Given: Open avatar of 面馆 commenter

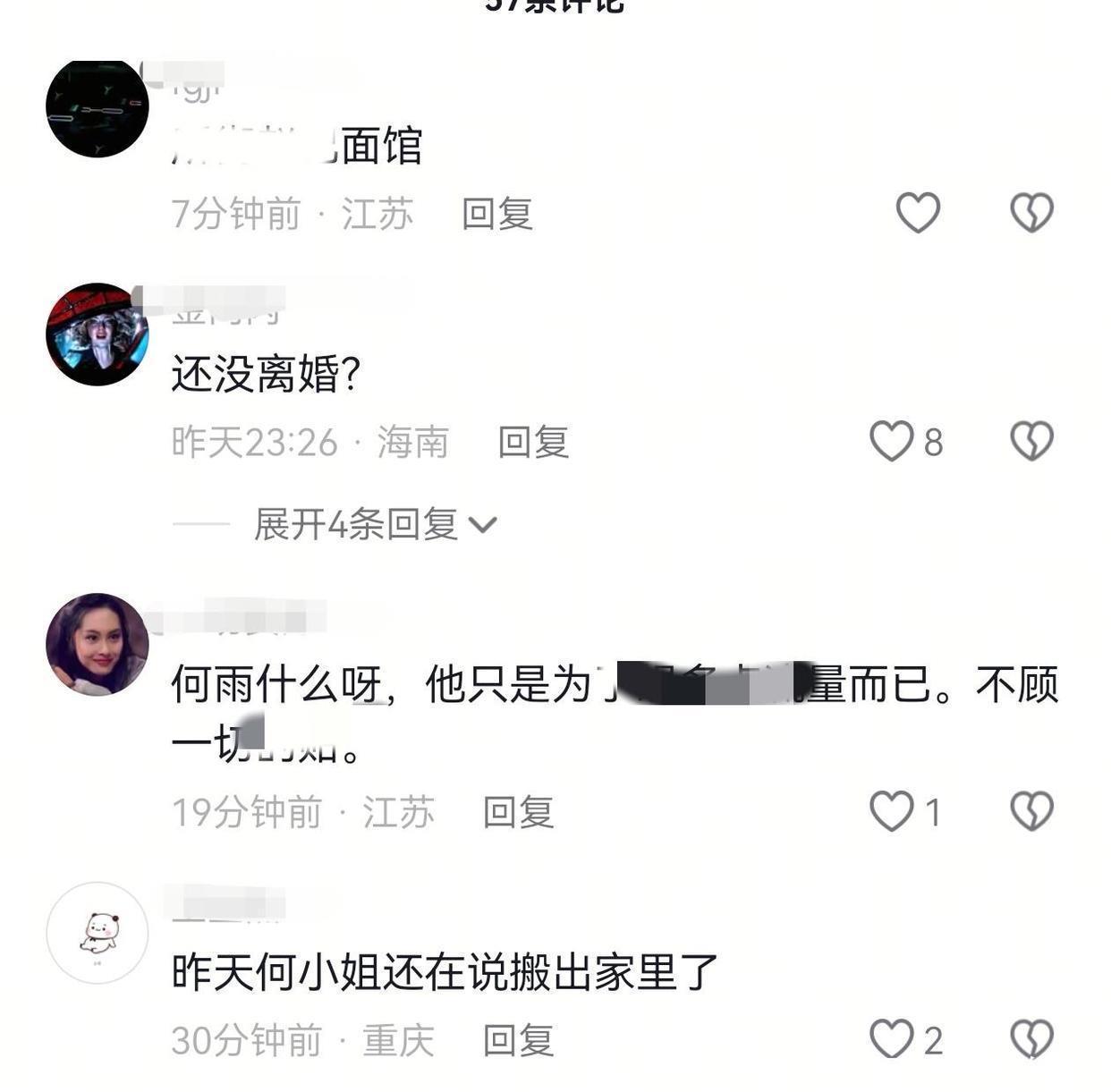Looking at the screenshot, I should pyautogui.click(x=98, y=109).
